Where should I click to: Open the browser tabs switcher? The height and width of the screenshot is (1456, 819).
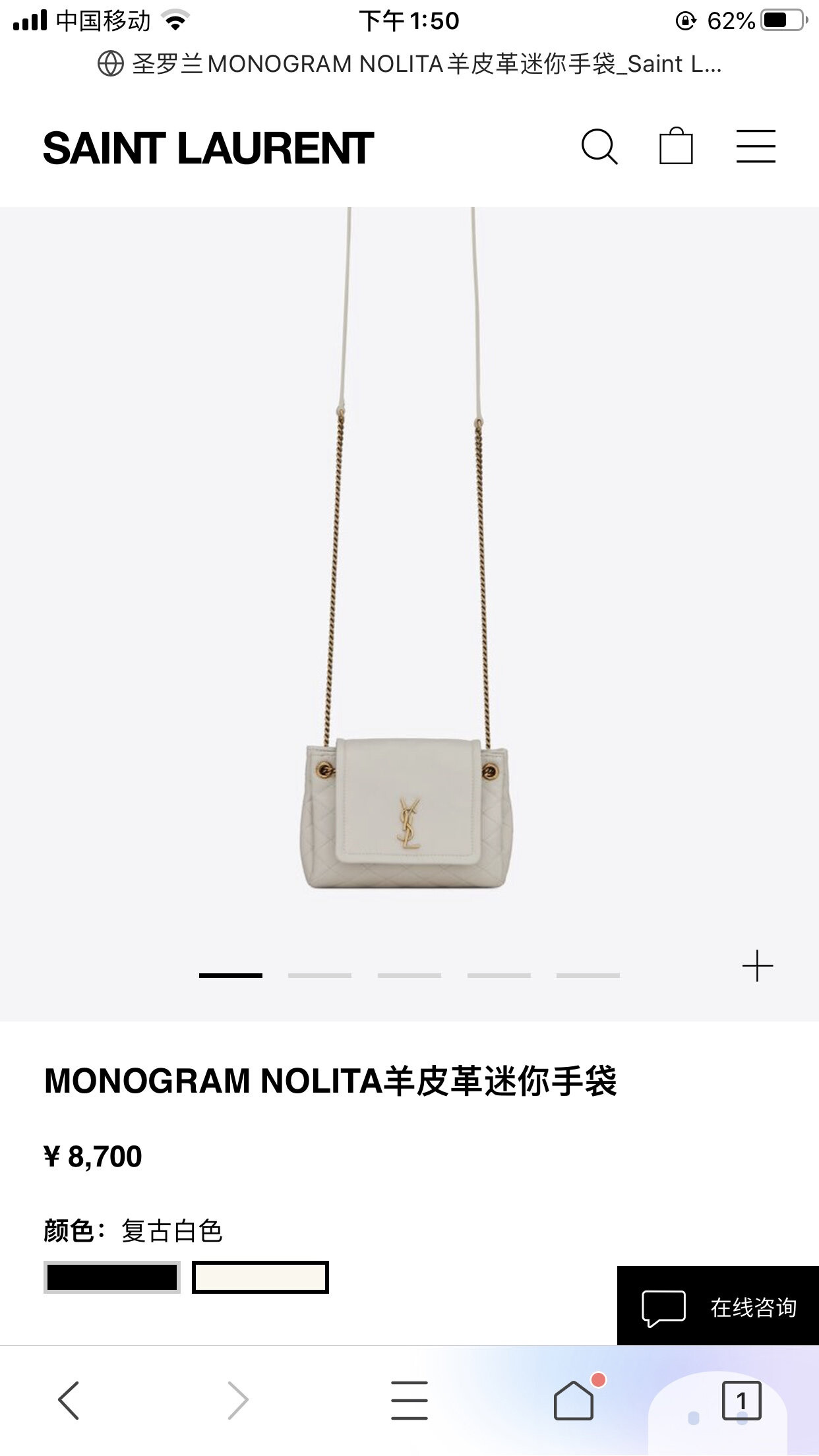click(x=741, y=1400)
